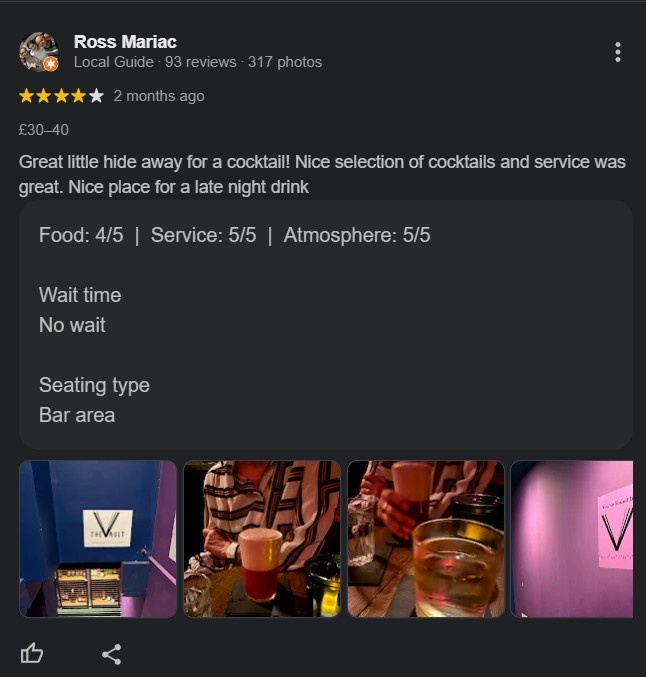Like Ross Mariac's review with thumbs up

point(32,654)
